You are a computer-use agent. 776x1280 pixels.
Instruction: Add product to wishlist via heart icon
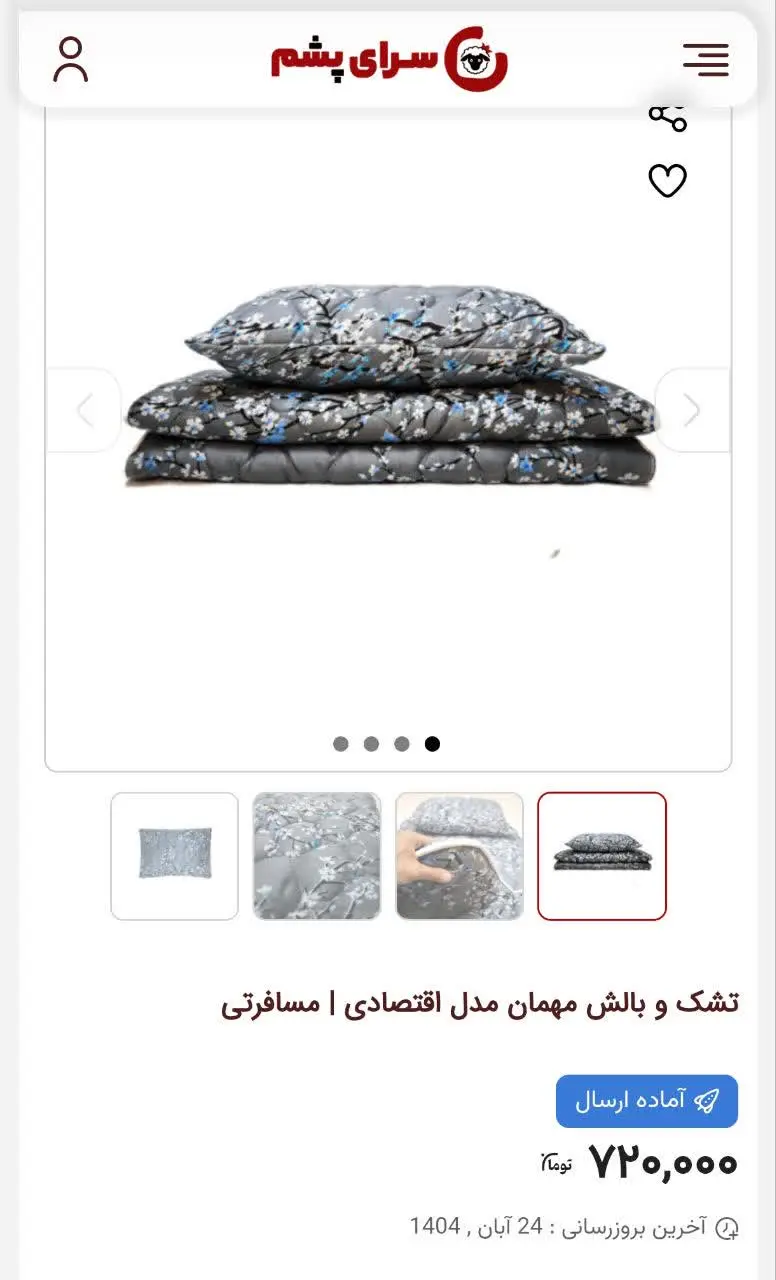click(667, 182)
